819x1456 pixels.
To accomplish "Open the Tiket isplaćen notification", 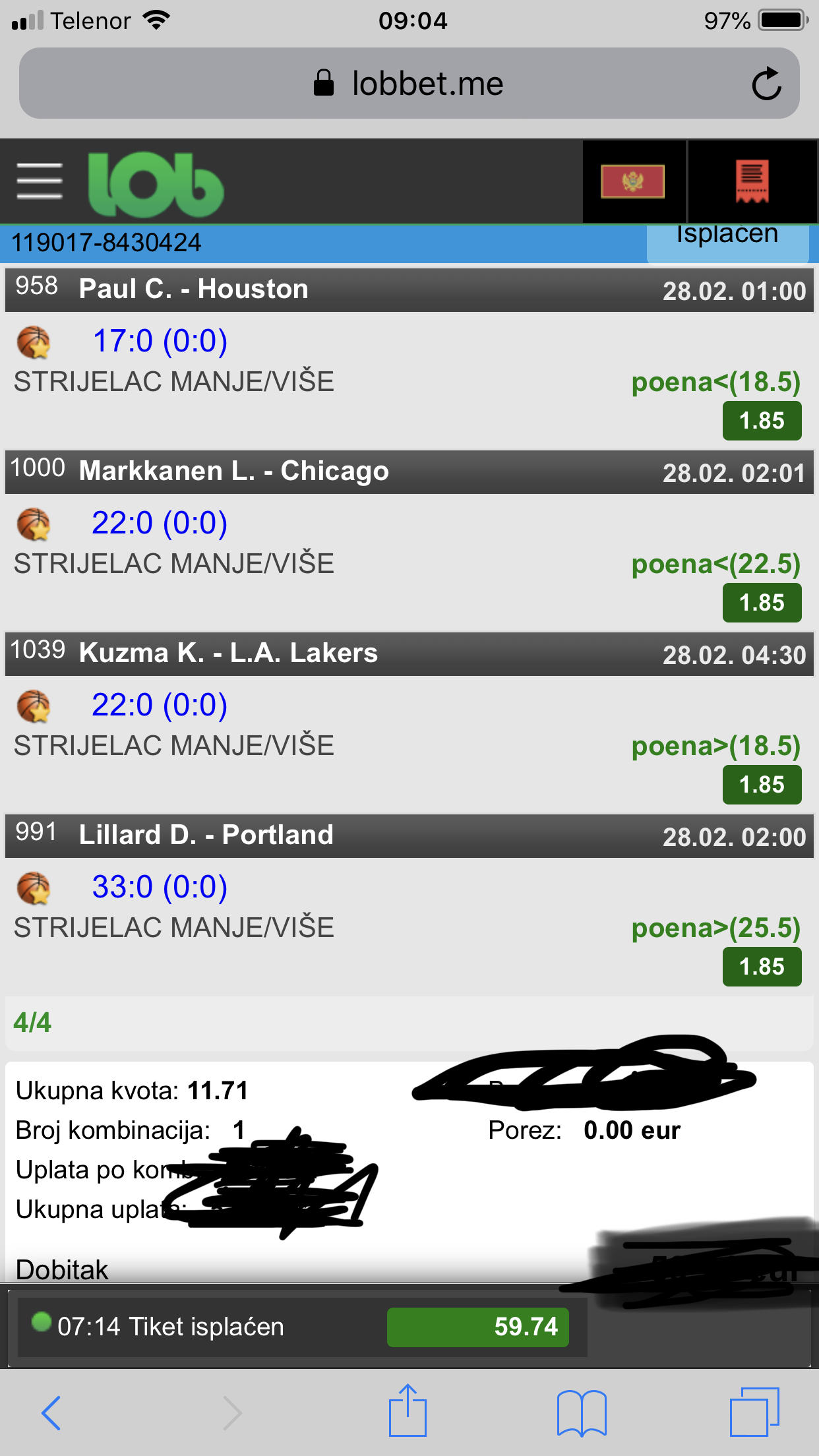I will tap(301, 1327).
